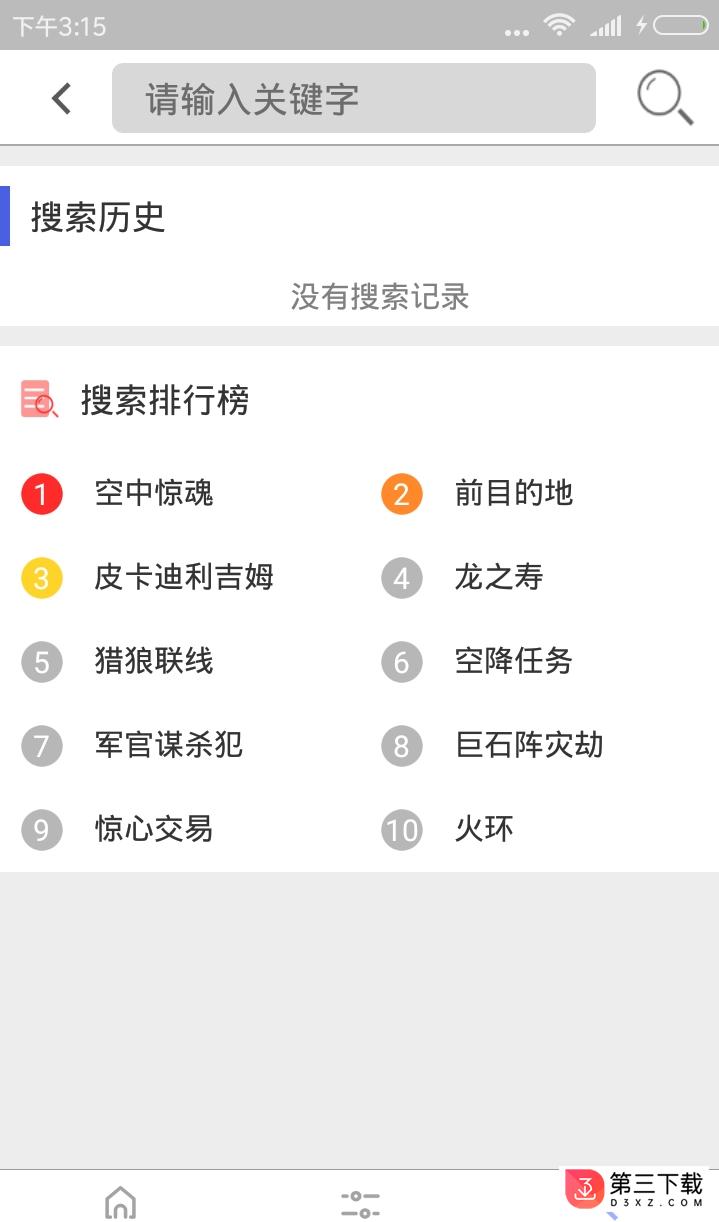
Task: Choose 空降任务 in search ranking
Action: (x=514, y=661)
